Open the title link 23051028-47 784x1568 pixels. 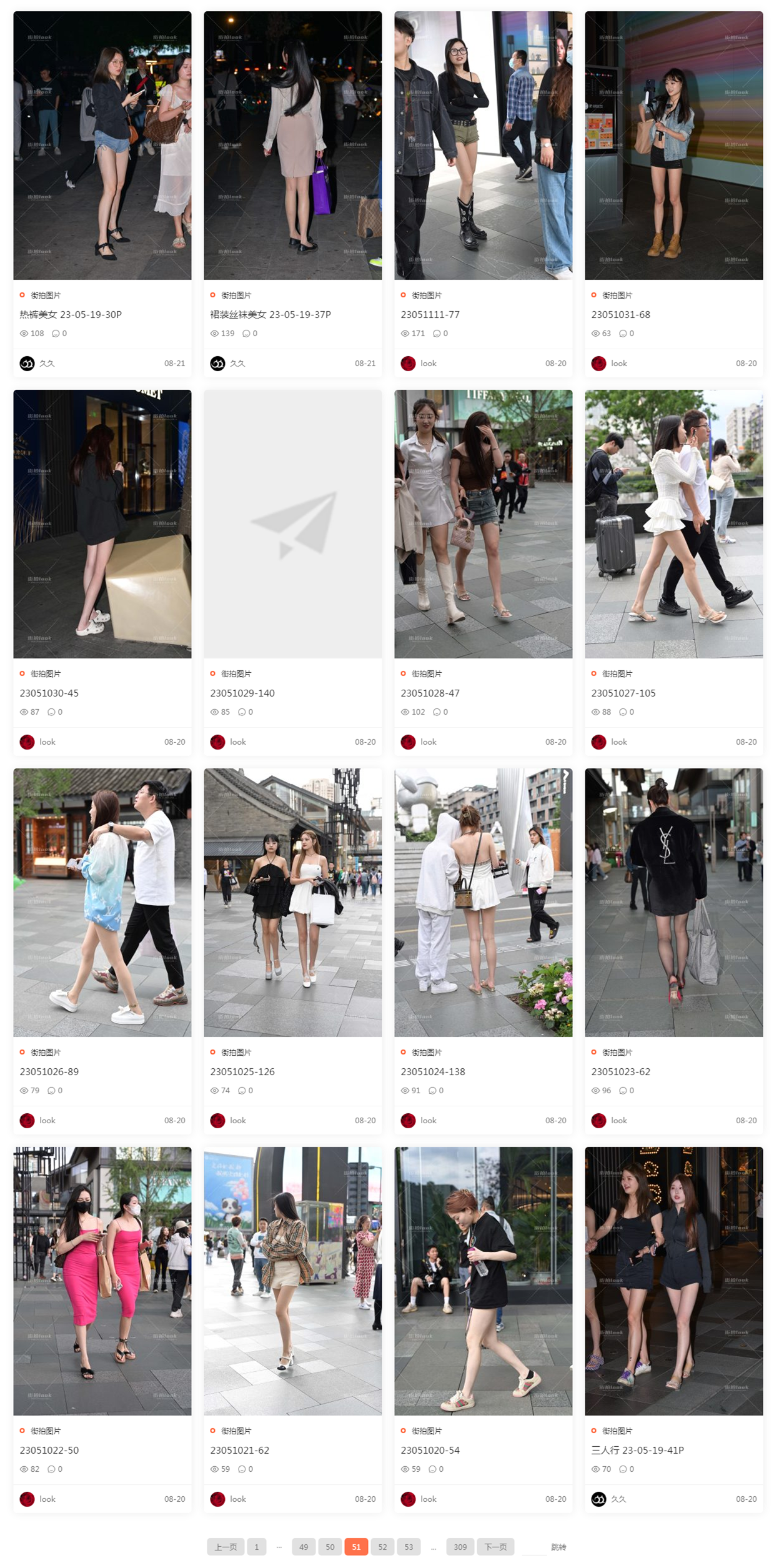point(430,693)
